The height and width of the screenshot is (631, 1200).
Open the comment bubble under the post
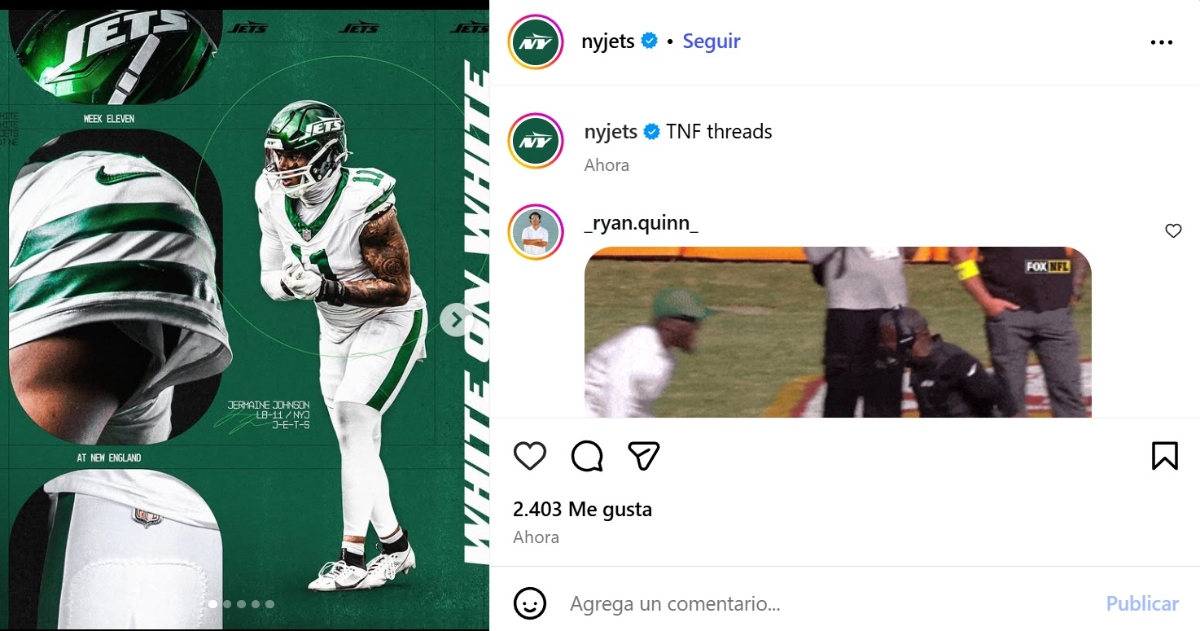coord(587,456)
